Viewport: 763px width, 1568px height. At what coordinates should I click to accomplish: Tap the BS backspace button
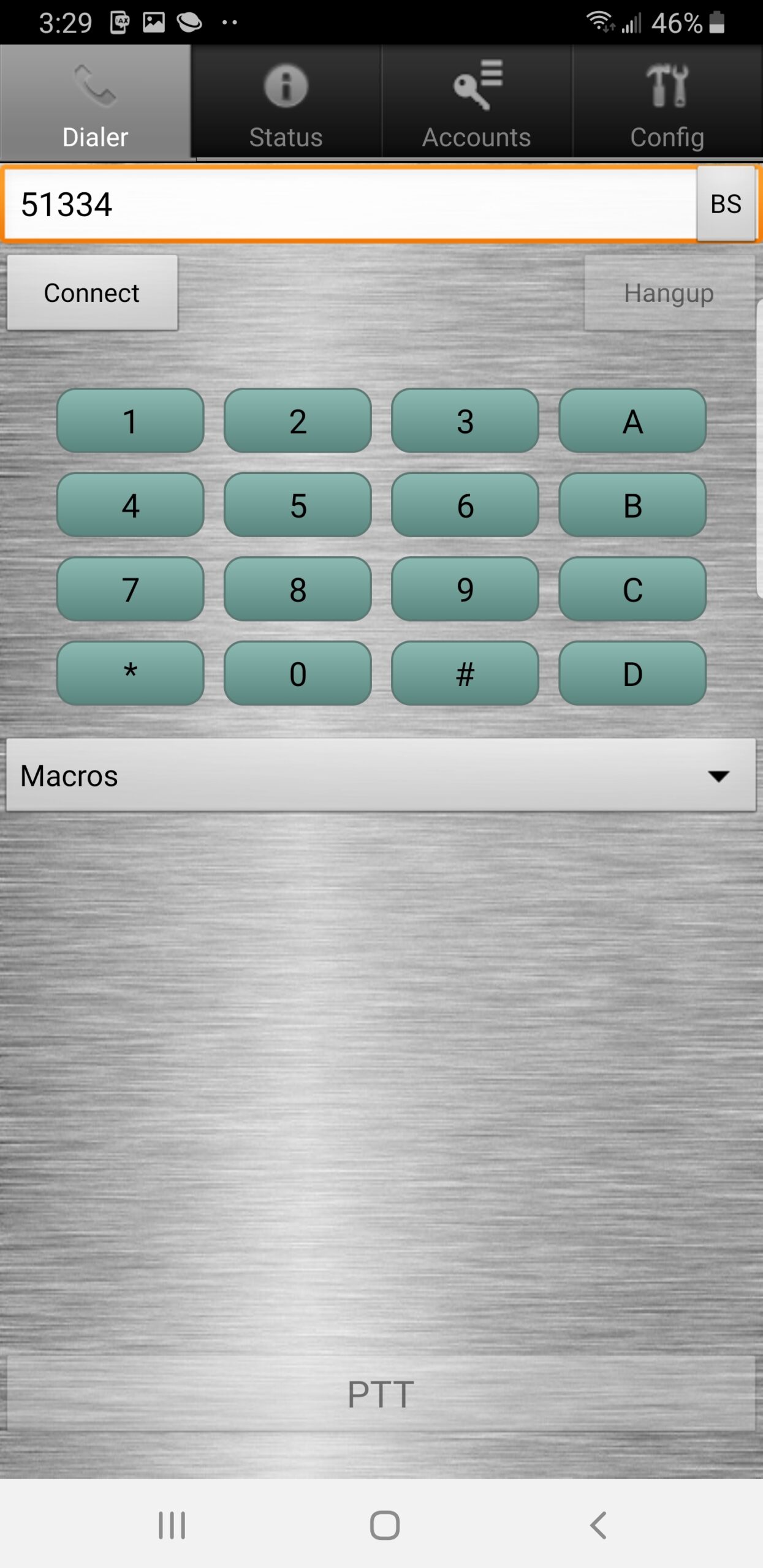coord(726,204)
